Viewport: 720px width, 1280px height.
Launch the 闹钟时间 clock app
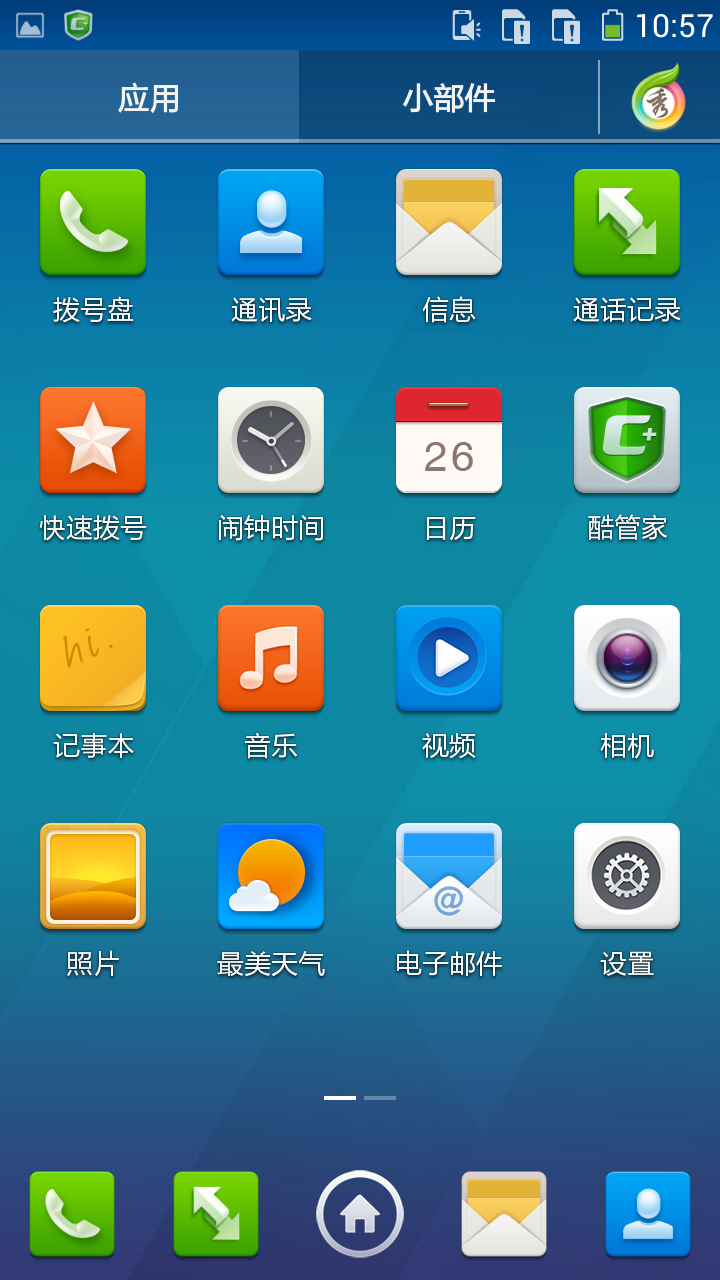click(271, 440)
